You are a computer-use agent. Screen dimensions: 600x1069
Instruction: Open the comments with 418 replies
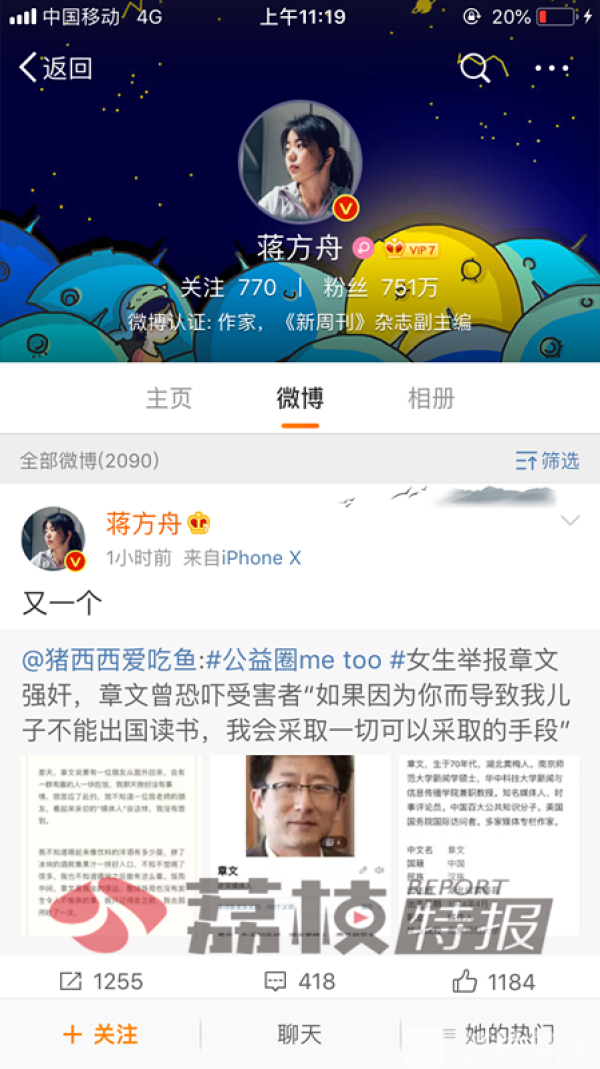[x=299, y=982]
